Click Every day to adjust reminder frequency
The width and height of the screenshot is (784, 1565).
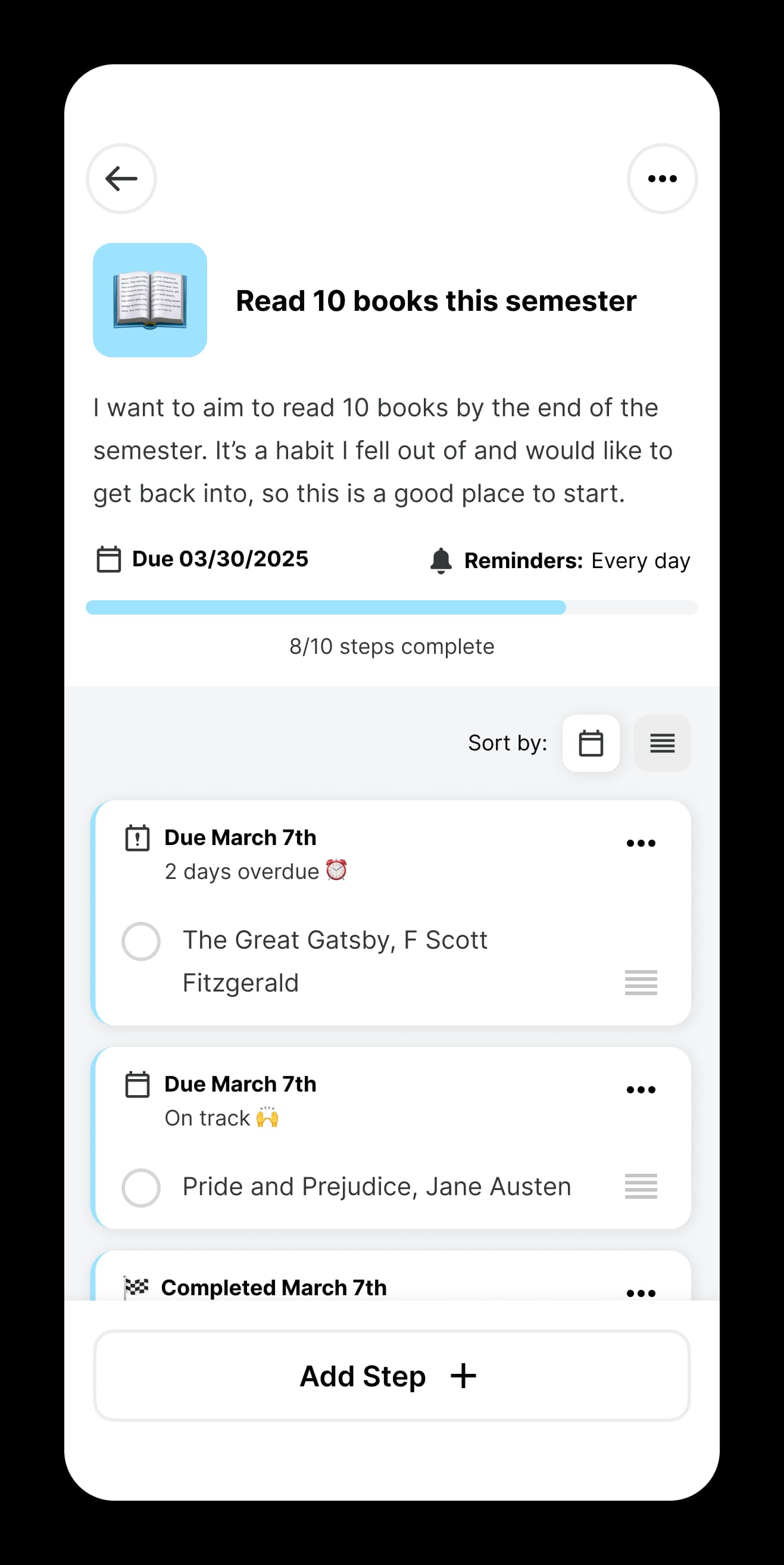pyautogui.click(x=640, y=561)
